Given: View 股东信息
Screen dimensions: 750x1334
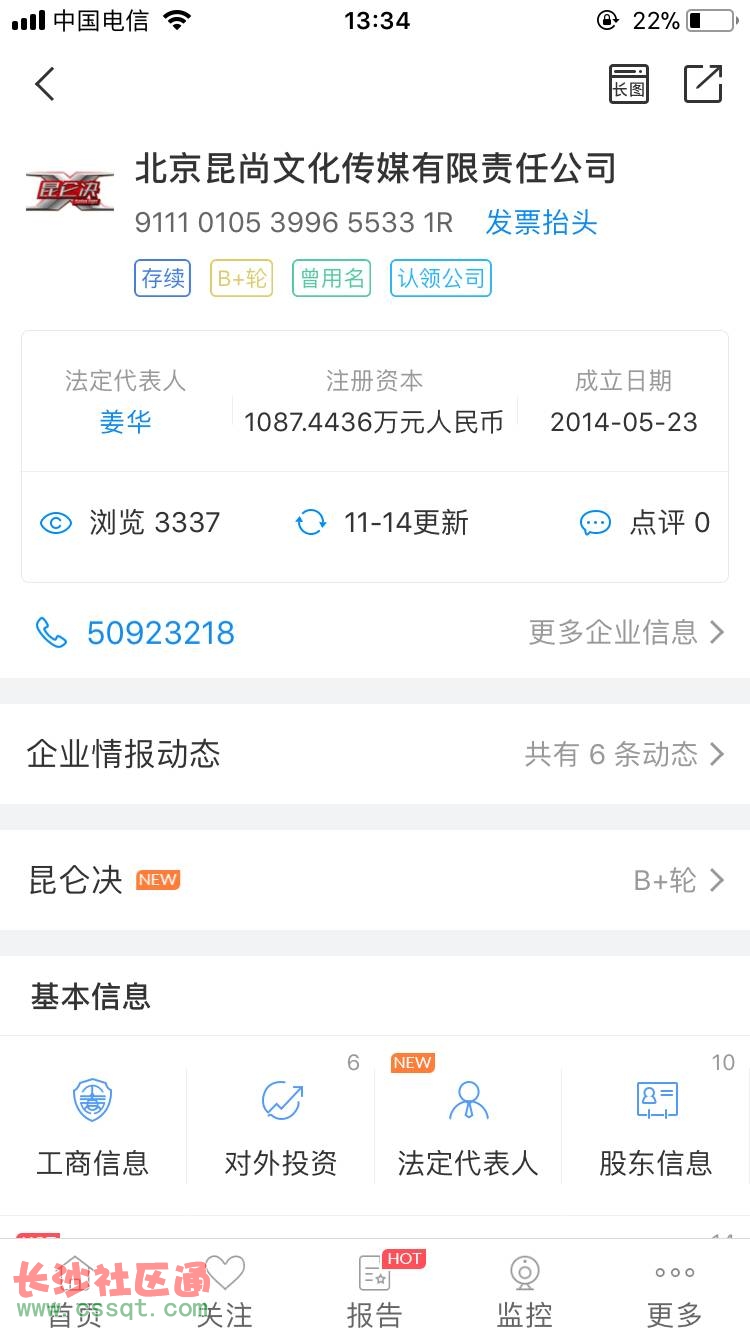Looking at the screenshot, I should (656, 1127).
